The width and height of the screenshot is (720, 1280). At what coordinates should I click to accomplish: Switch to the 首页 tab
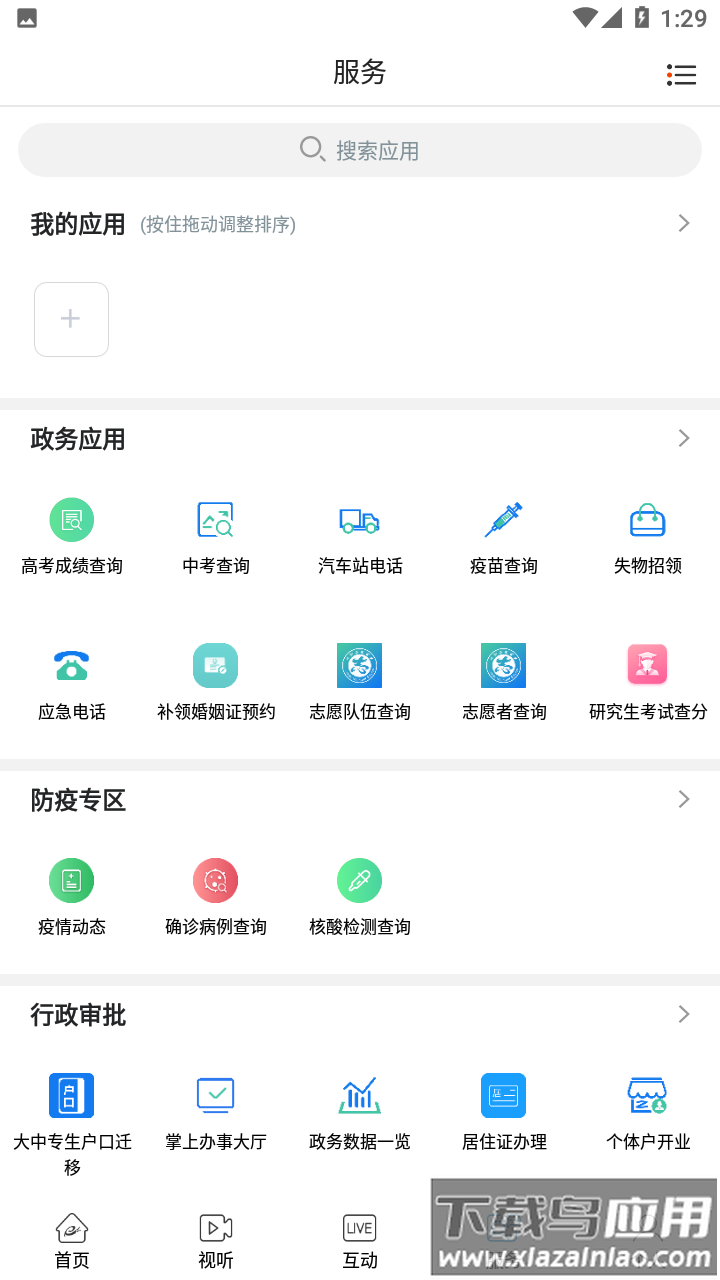tap(72, 1241)
